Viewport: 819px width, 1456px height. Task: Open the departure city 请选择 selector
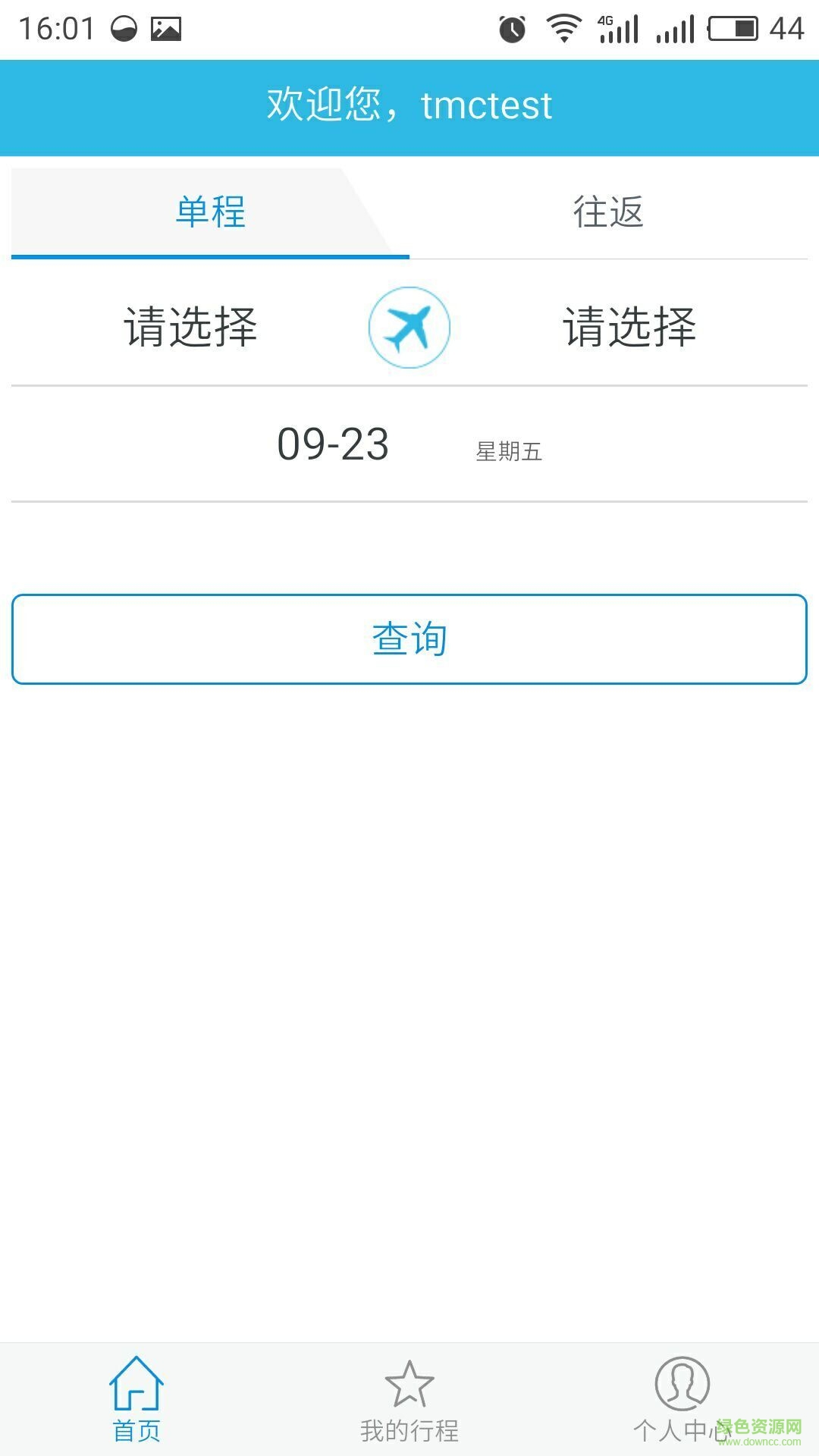190,327
